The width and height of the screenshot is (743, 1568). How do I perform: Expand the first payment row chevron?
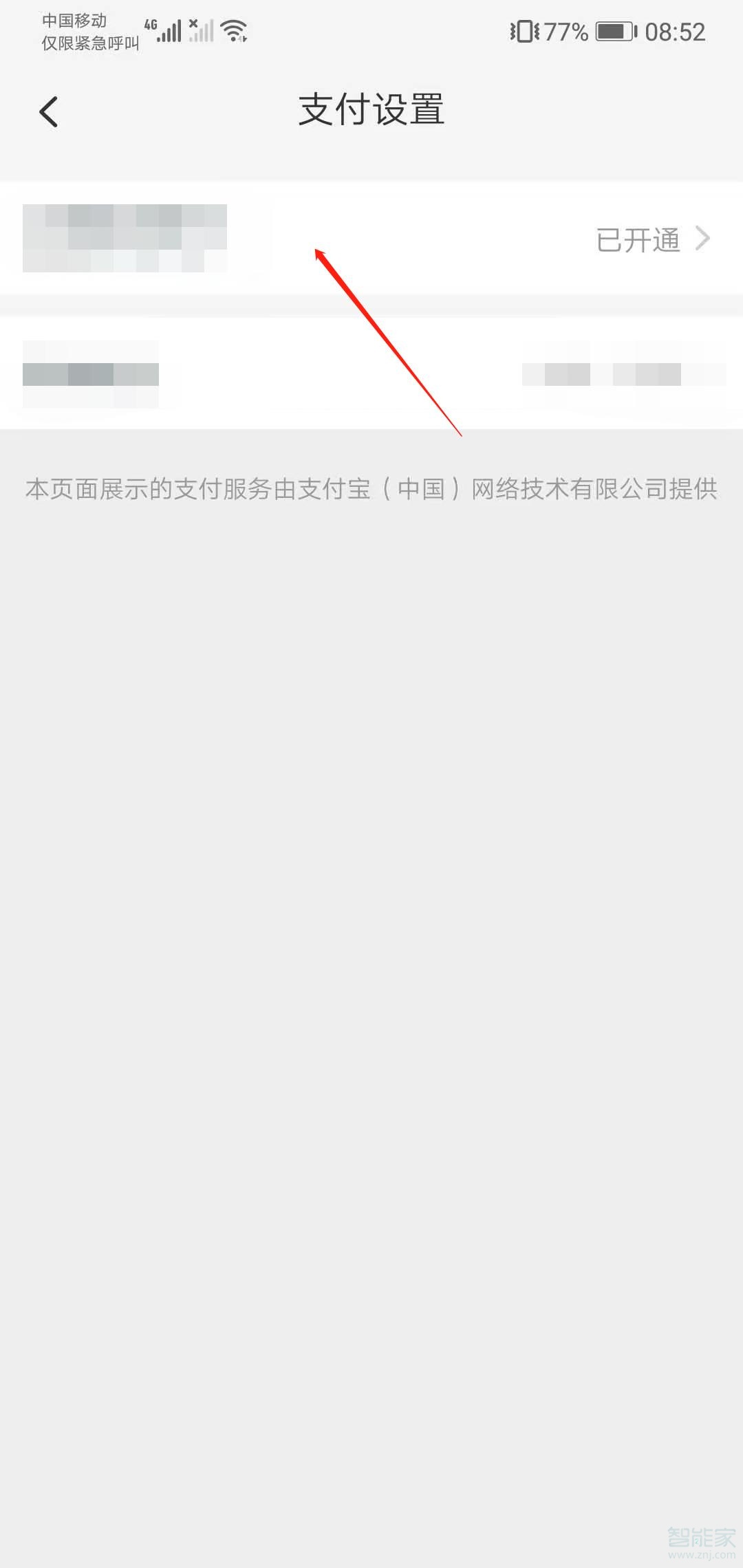pyautogui.click(x=703, y=239)
